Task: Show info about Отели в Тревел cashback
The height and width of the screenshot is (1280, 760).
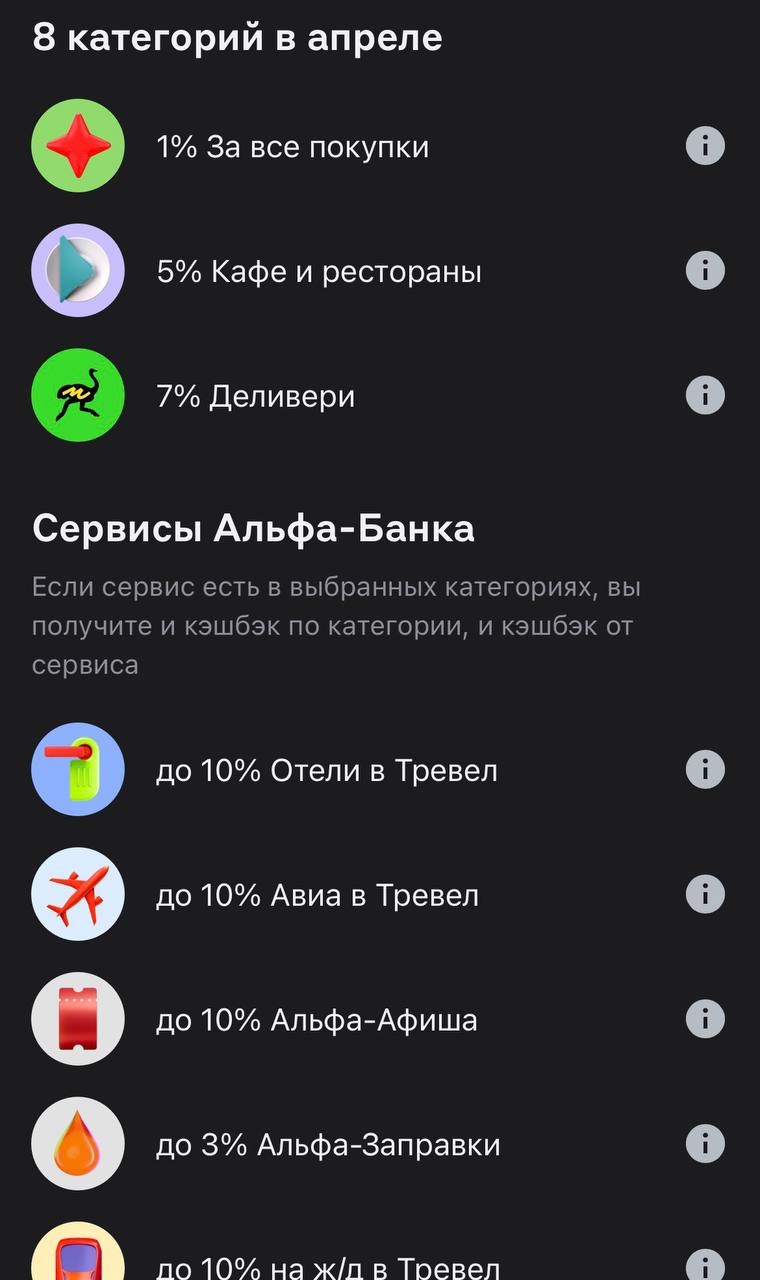Action: pos(704,769)
